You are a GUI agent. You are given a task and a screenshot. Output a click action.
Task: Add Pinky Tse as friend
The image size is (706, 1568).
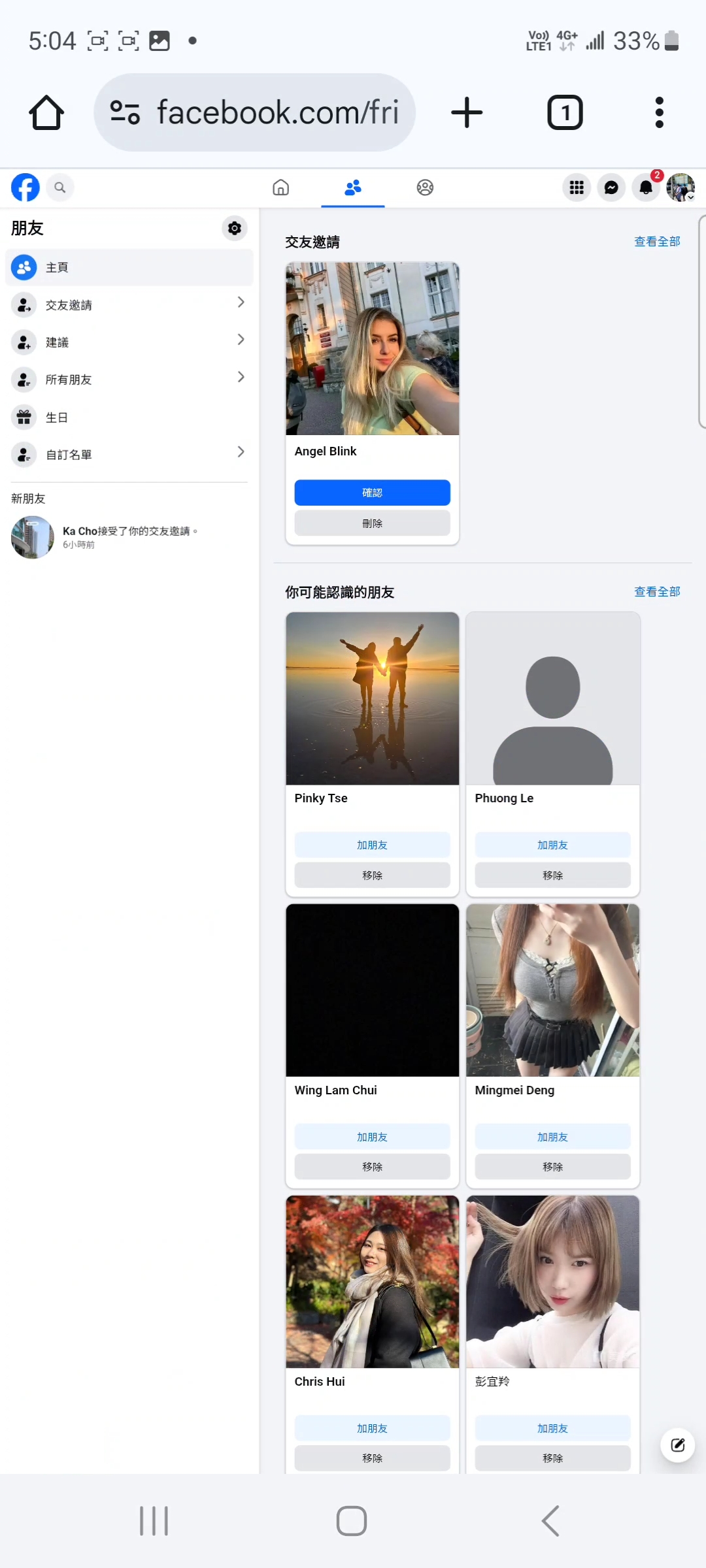[372, 845]
